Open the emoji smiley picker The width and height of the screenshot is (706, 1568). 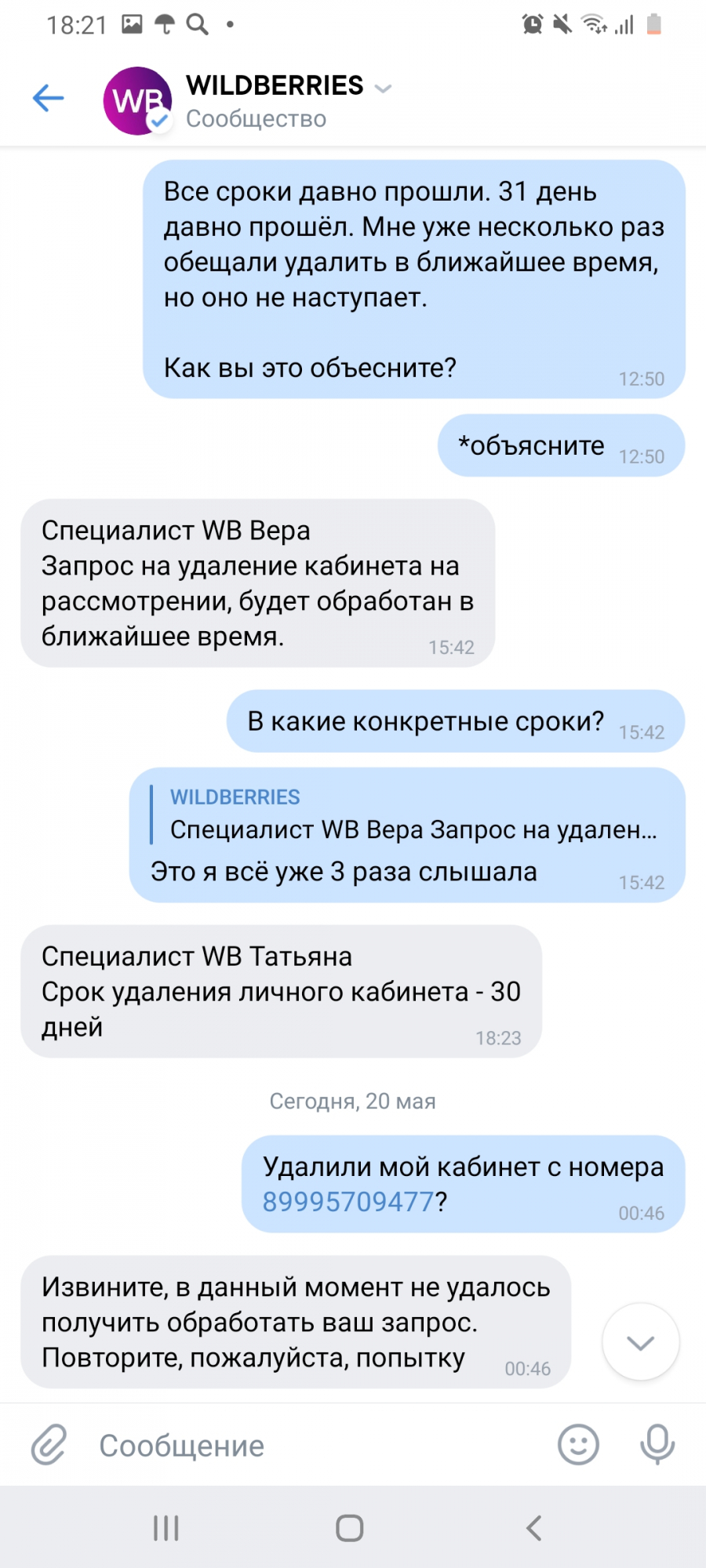point(579,1444)
